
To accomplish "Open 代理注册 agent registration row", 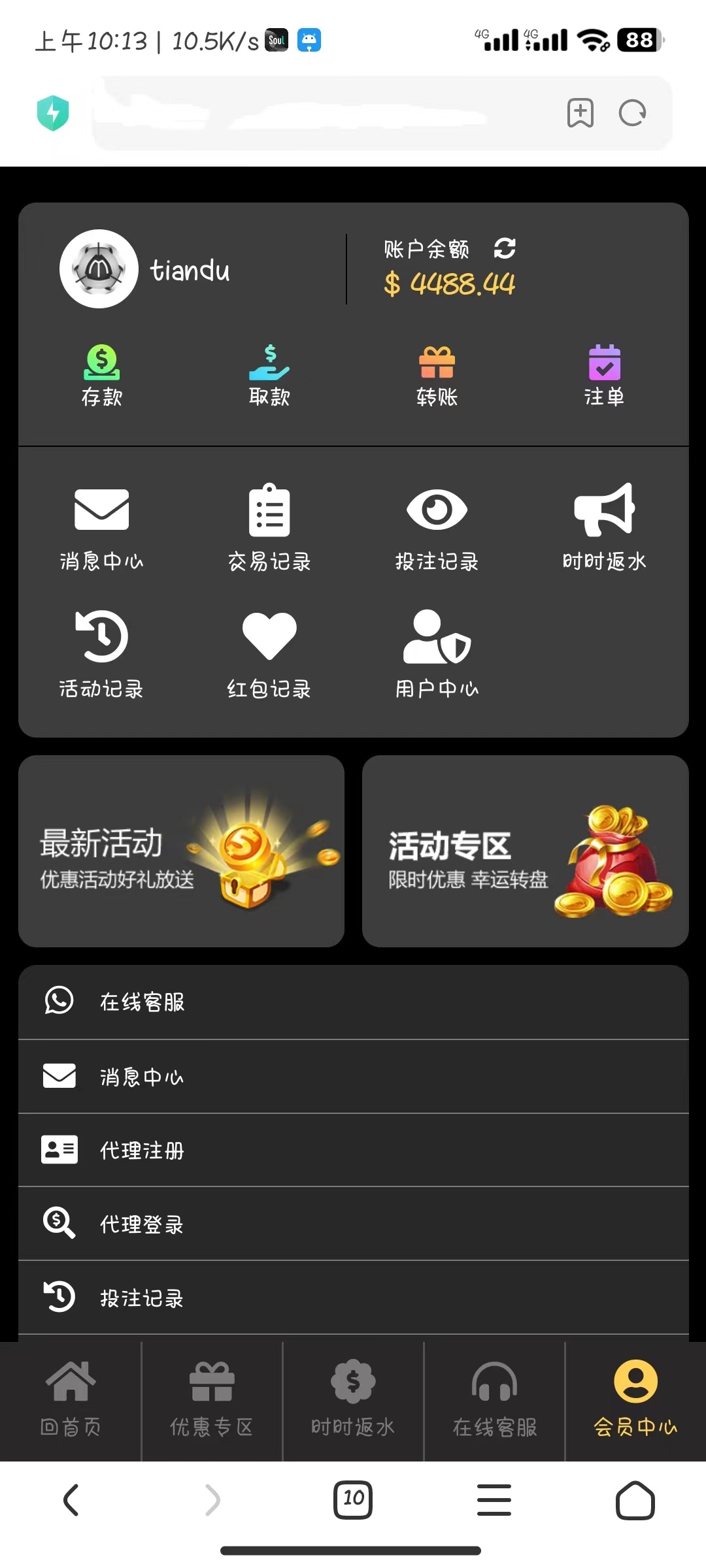I will 353,1150.
